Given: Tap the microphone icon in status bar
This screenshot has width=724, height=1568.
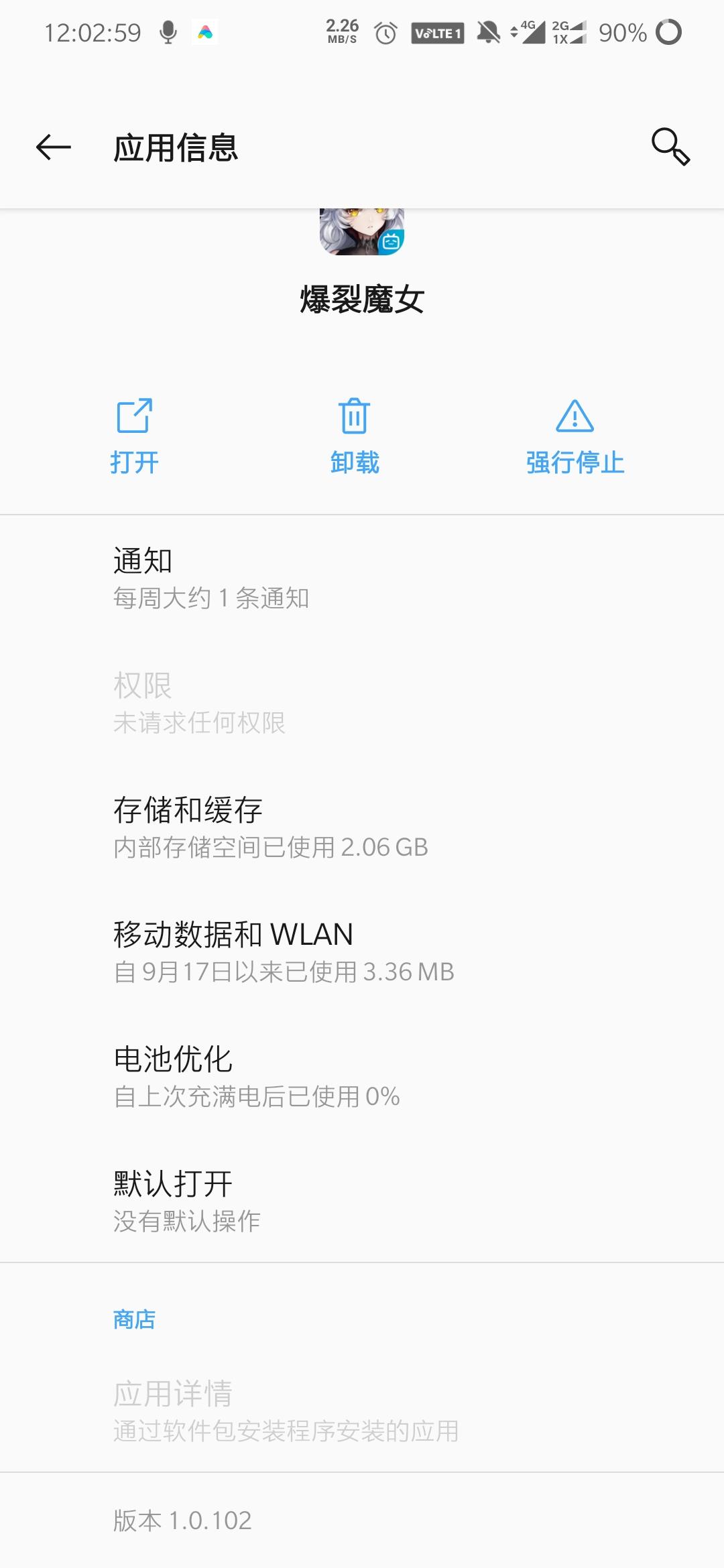Looking at the screenshot, I should pos(168,30).
